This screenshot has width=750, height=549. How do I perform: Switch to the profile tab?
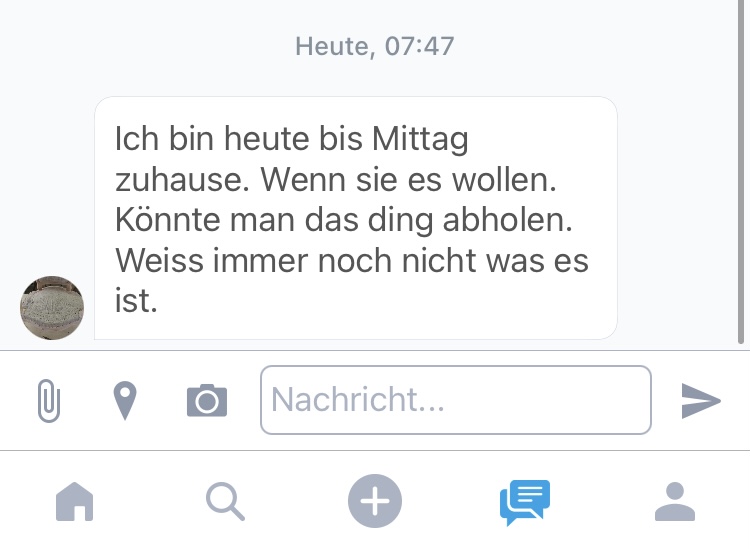click(x=675, y=501)
